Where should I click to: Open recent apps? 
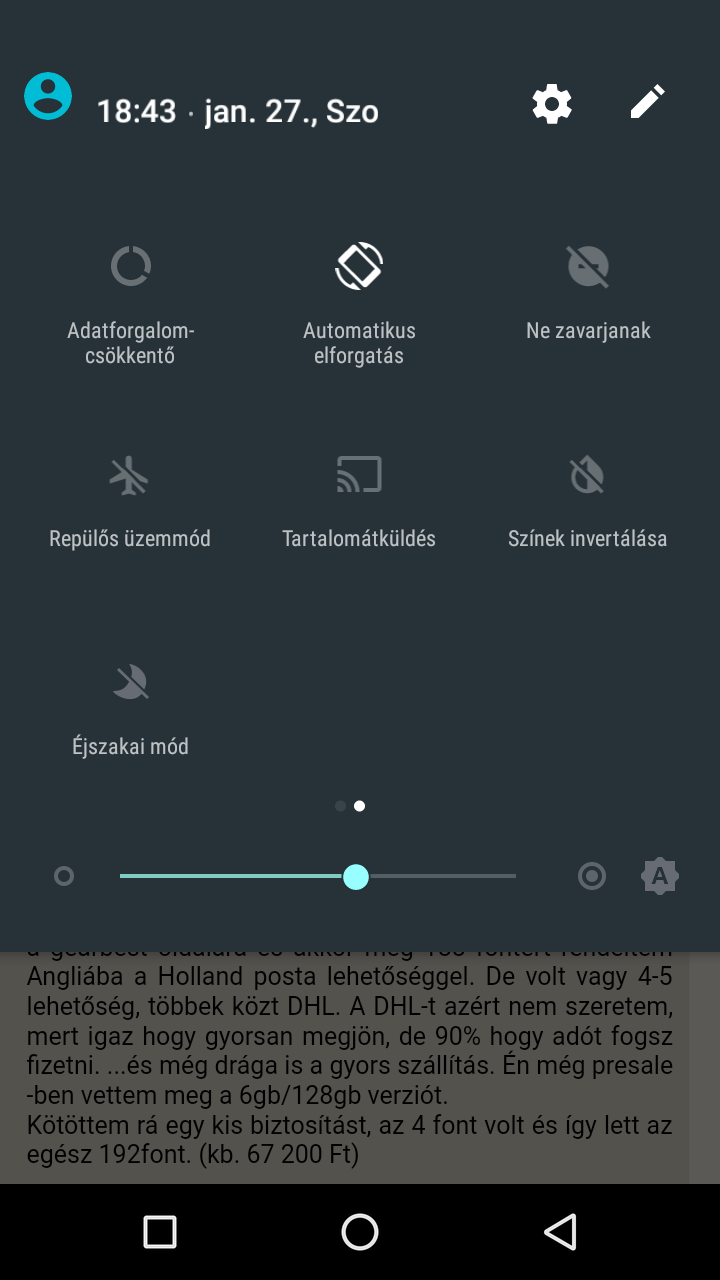pos(160,1232)
